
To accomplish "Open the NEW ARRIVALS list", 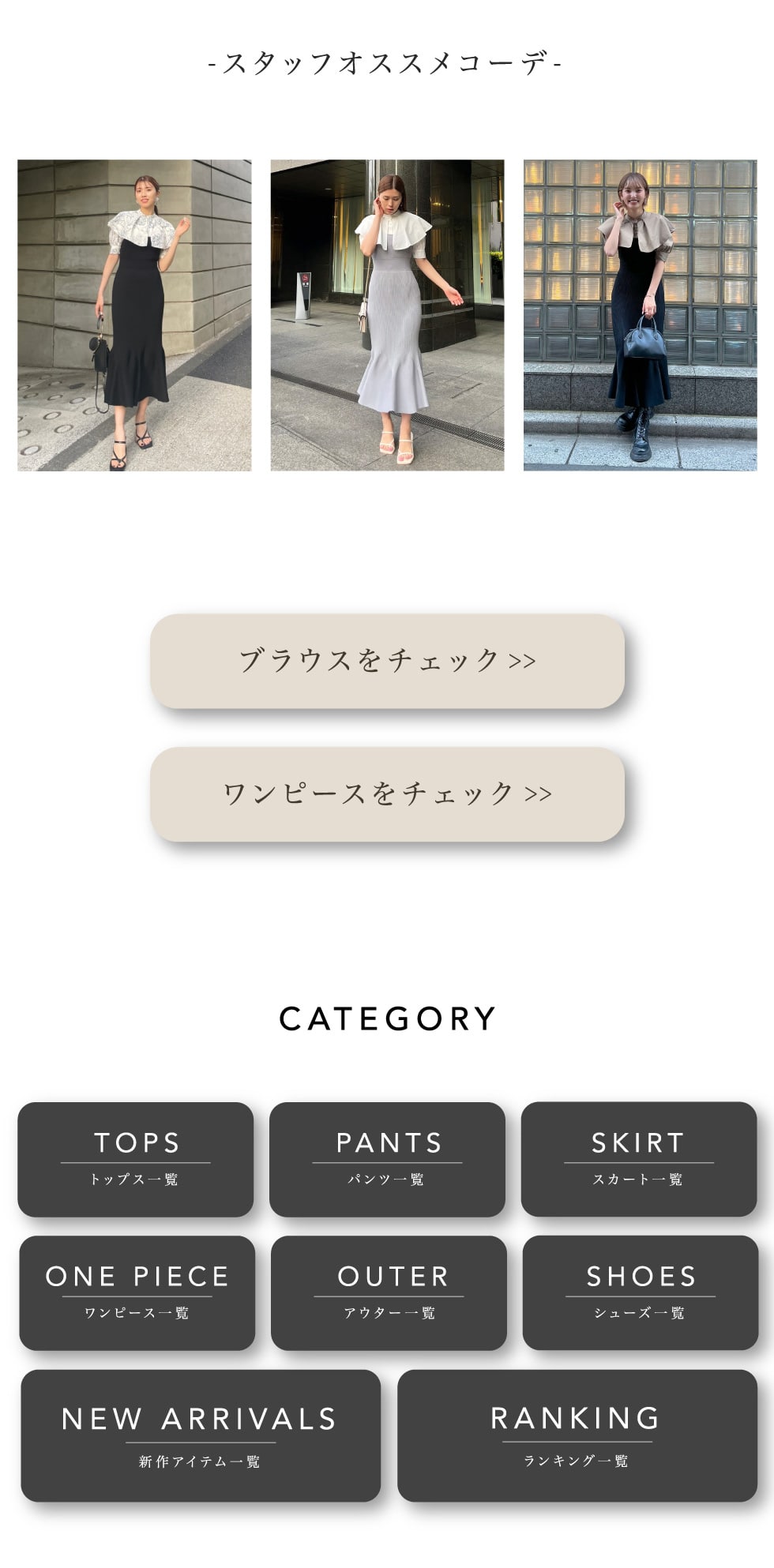I will (x=201, y=1435).
